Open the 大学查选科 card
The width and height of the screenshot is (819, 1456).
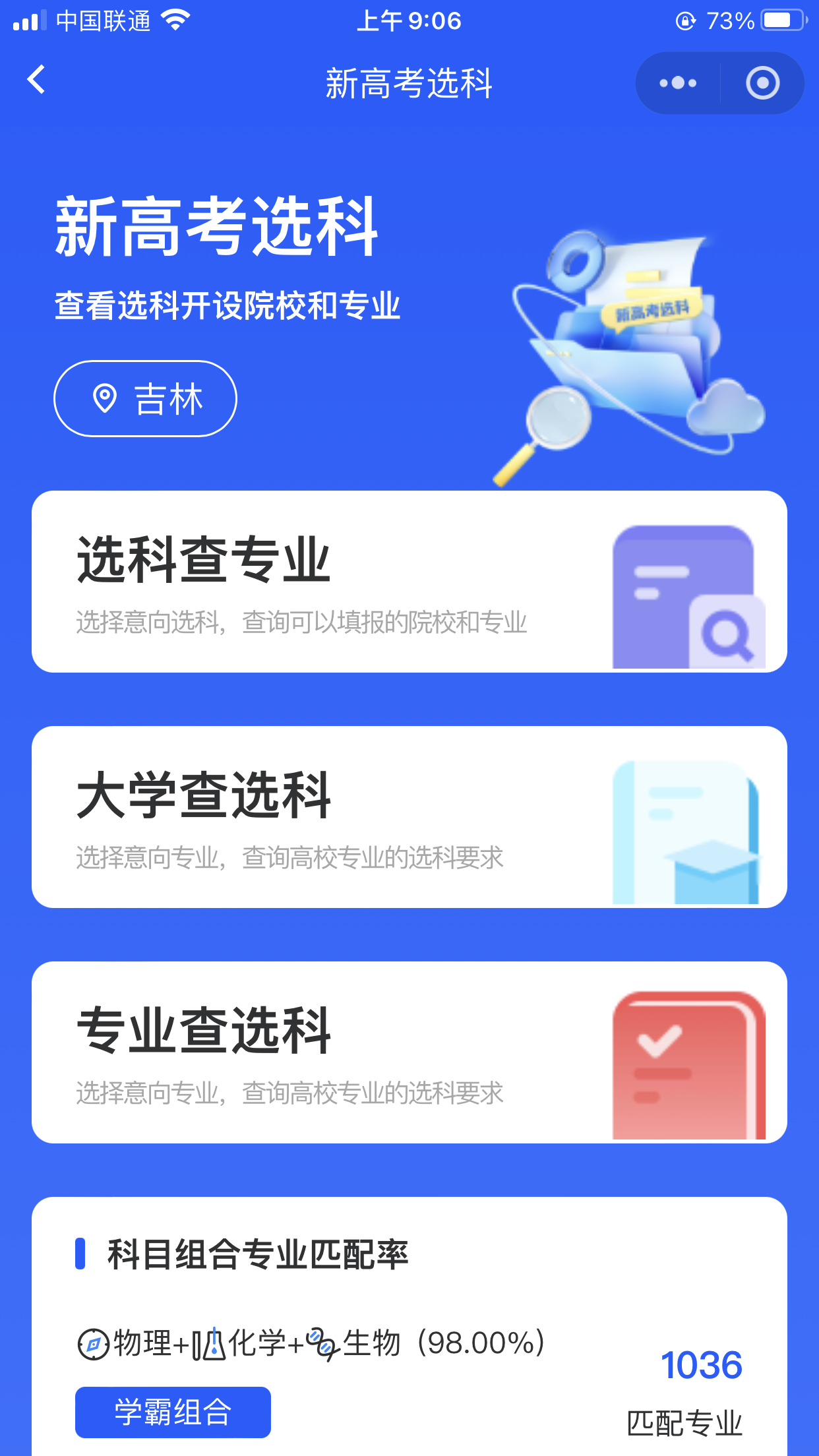409,817
